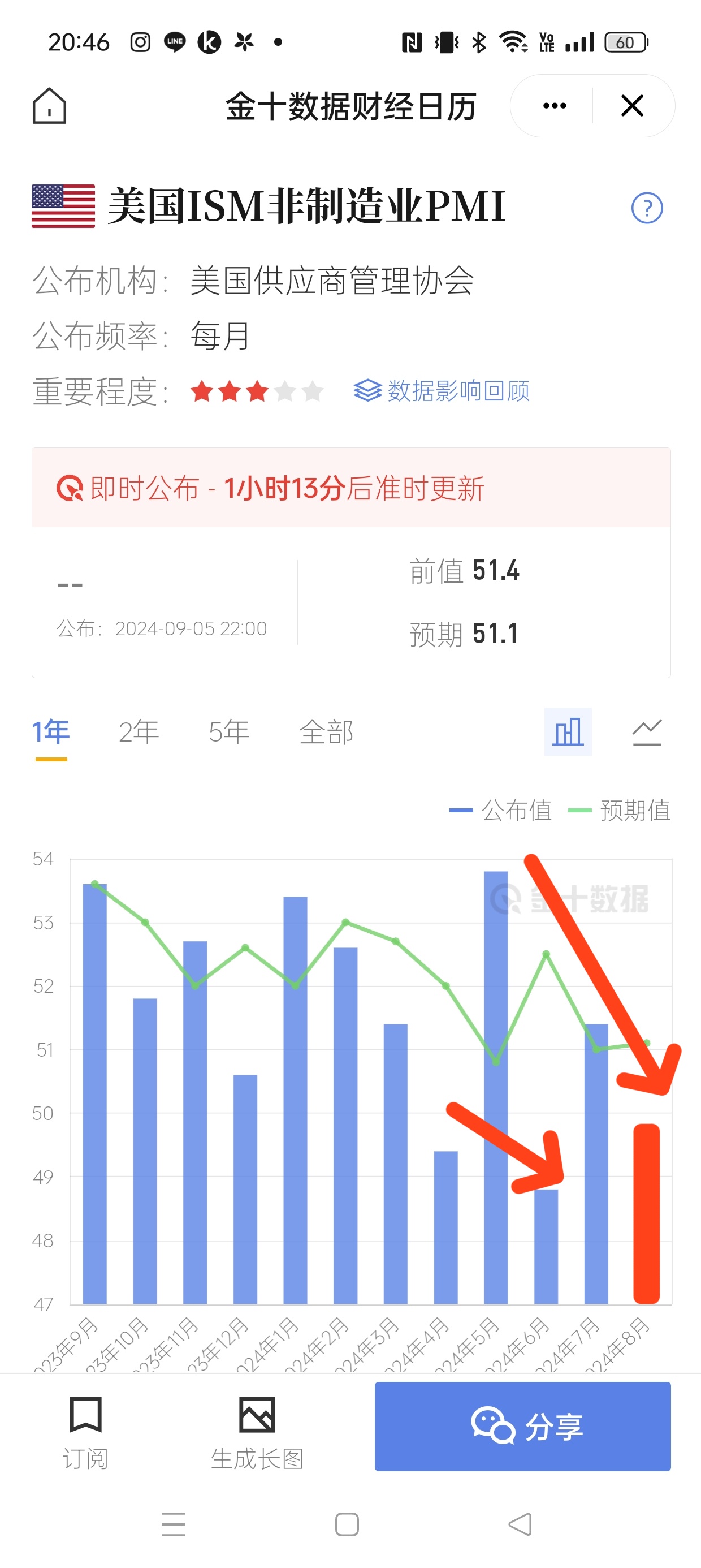Open the 数据影响回顾 link

[442, 391]
